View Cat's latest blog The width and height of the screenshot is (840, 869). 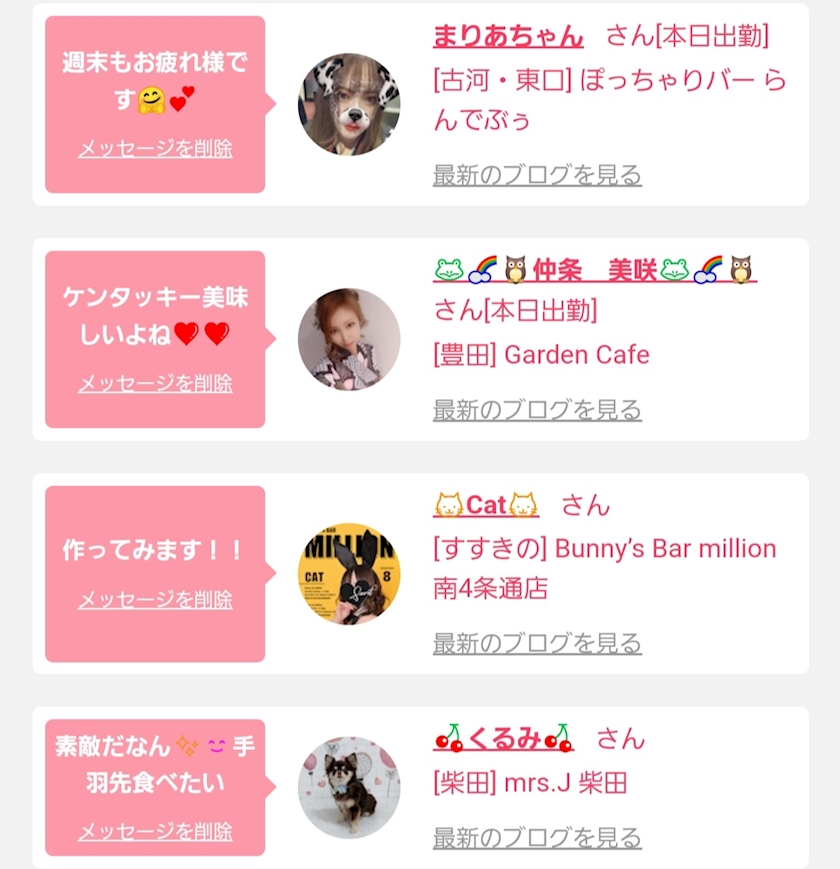(x=537, y=643)
